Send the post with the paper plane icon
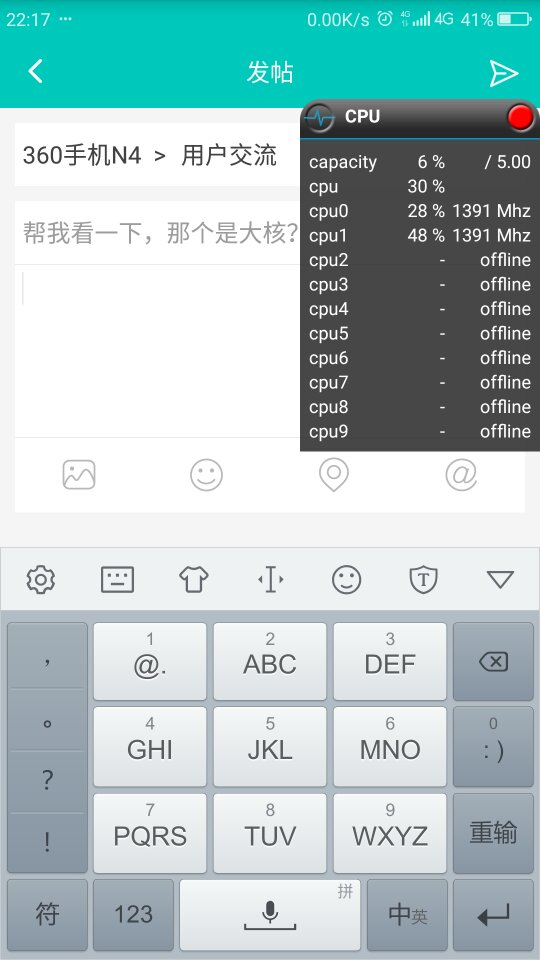Image resolution: width=540 pixels, height=960 pixels. tap(503, 73)
